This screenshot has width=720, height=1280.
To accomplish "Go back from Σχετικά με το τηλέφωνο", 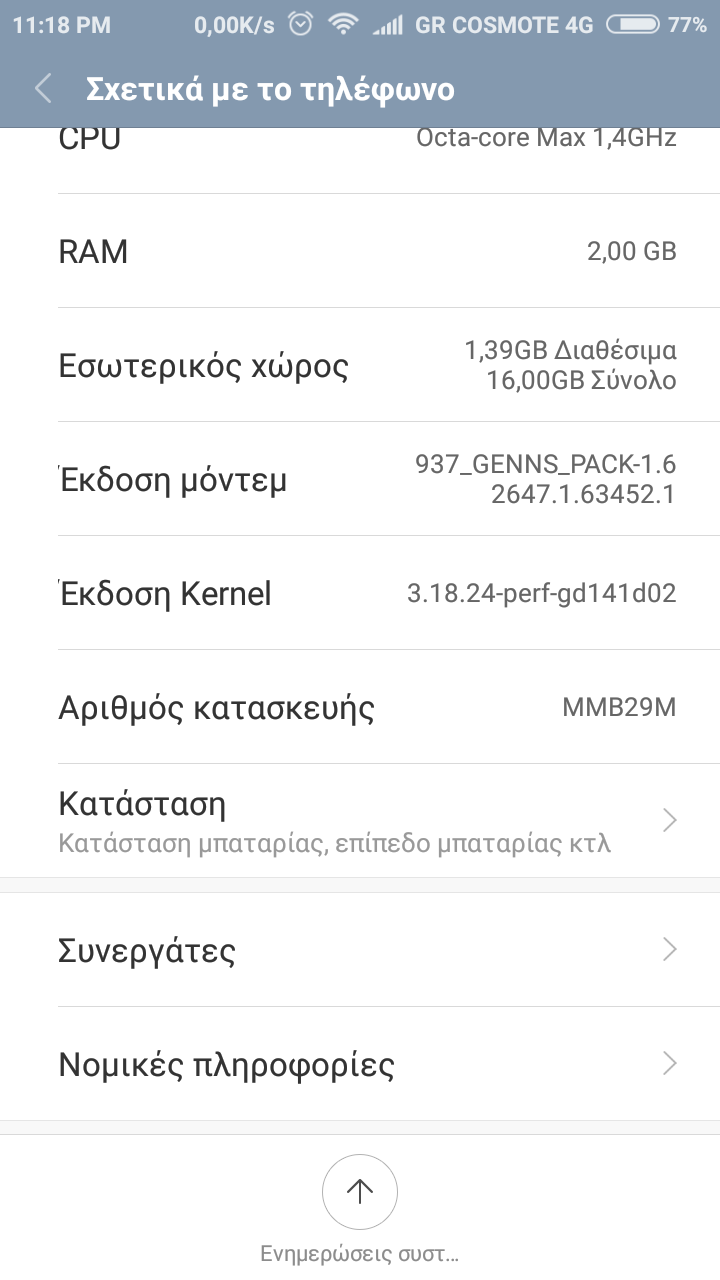I will (x=43, y=89).
